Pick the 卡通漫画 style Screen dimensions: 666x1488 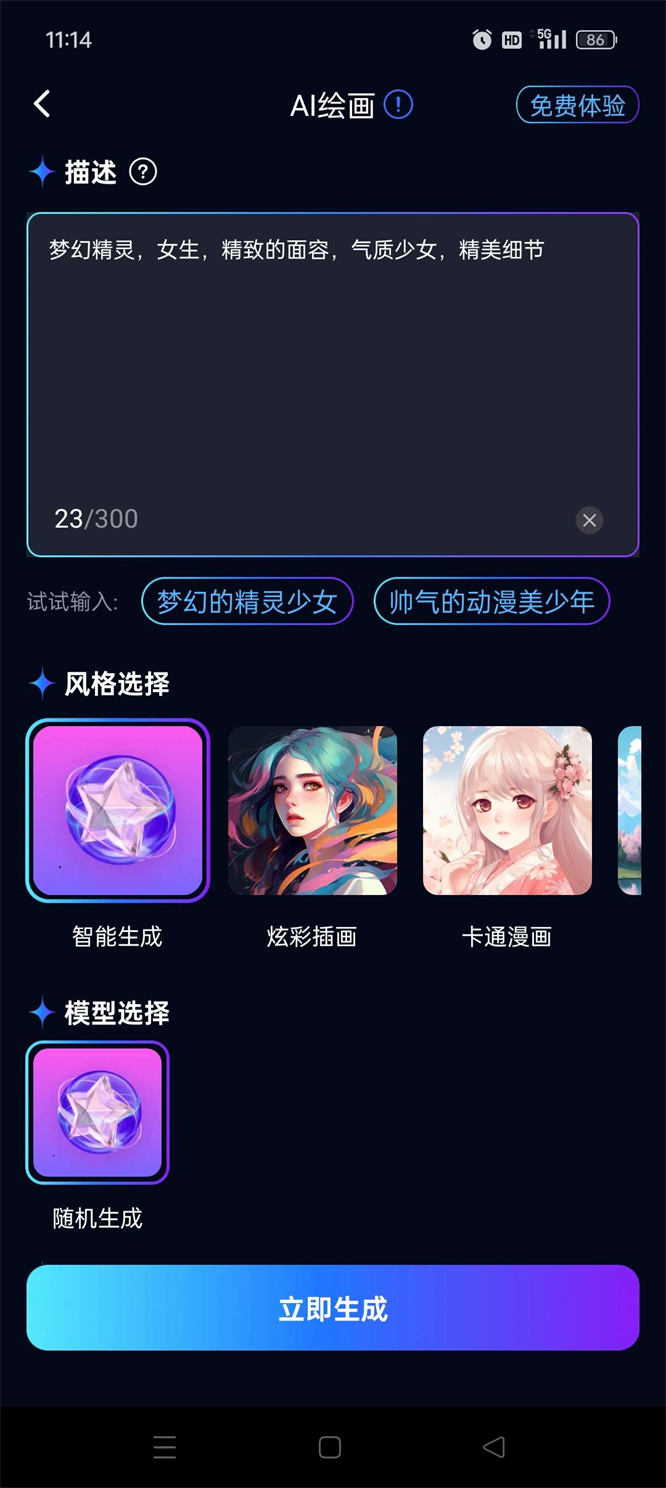507,811
